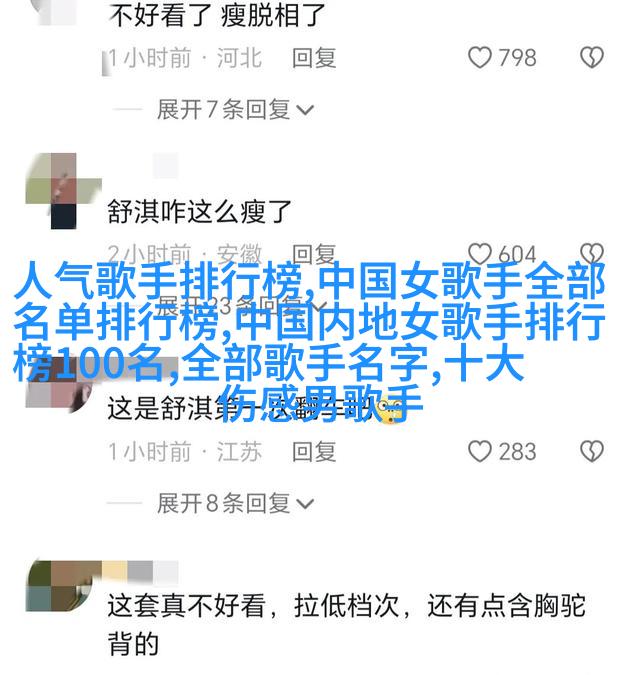
Task: Expand 展开7条回复
Action: point(235,109)
